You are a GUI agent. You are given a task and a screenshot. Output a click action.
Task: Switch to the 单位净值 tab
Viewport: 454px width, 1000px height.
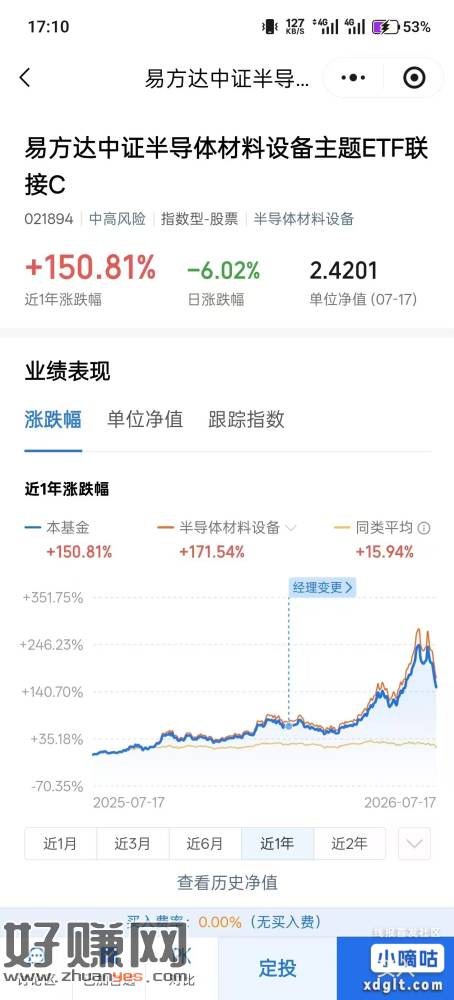tap(145, 420)
